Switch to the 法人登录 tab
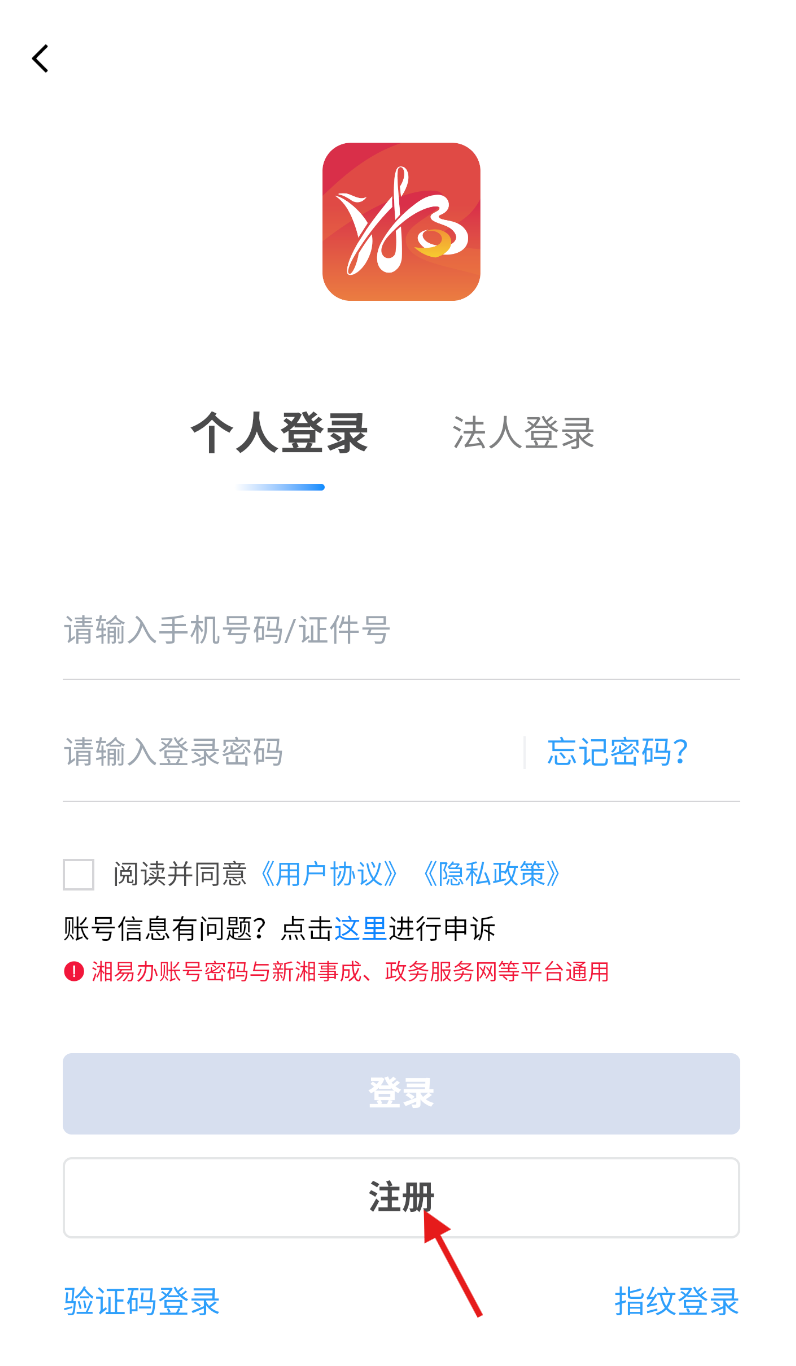The image size is (796, 1366). pyautogui.click(x=523, y=433)
